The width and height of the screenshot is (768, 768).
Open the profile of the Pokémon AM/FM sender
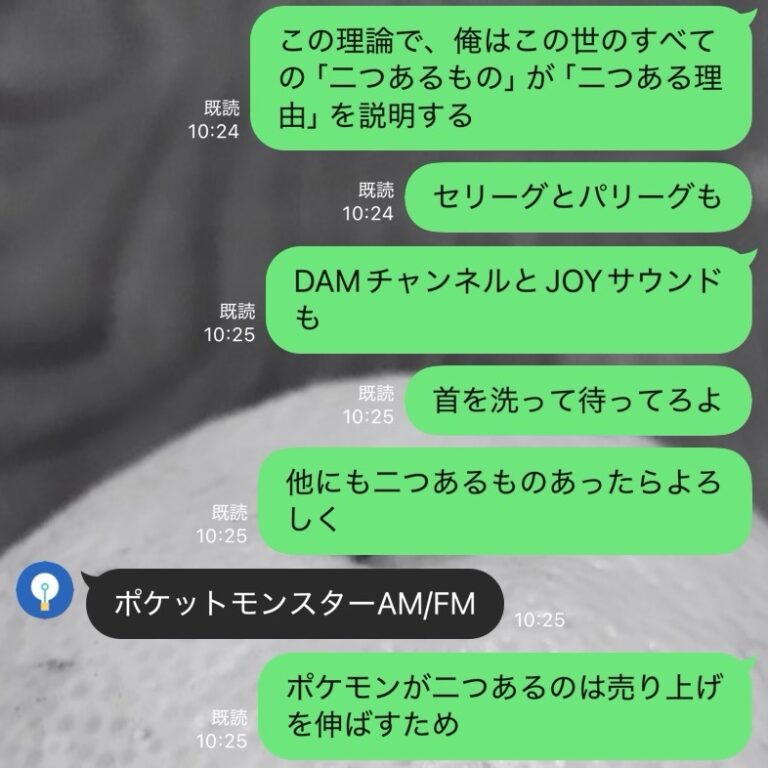[45, 590]
